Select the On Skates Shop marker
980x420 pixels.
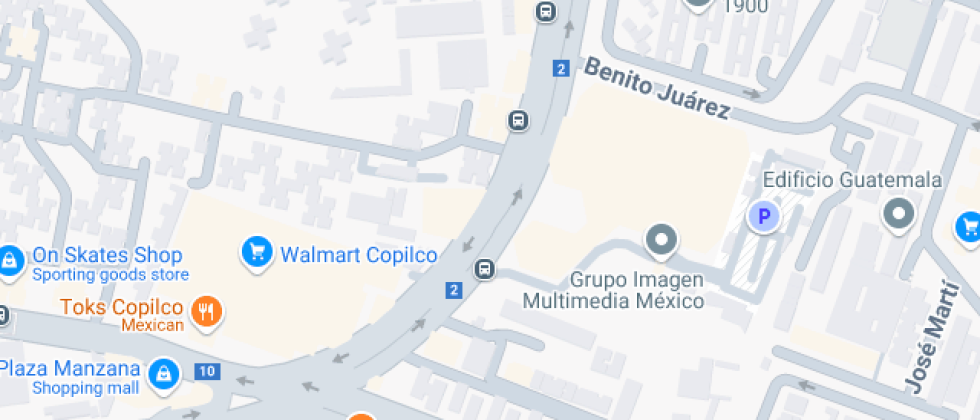click(9, 261)
